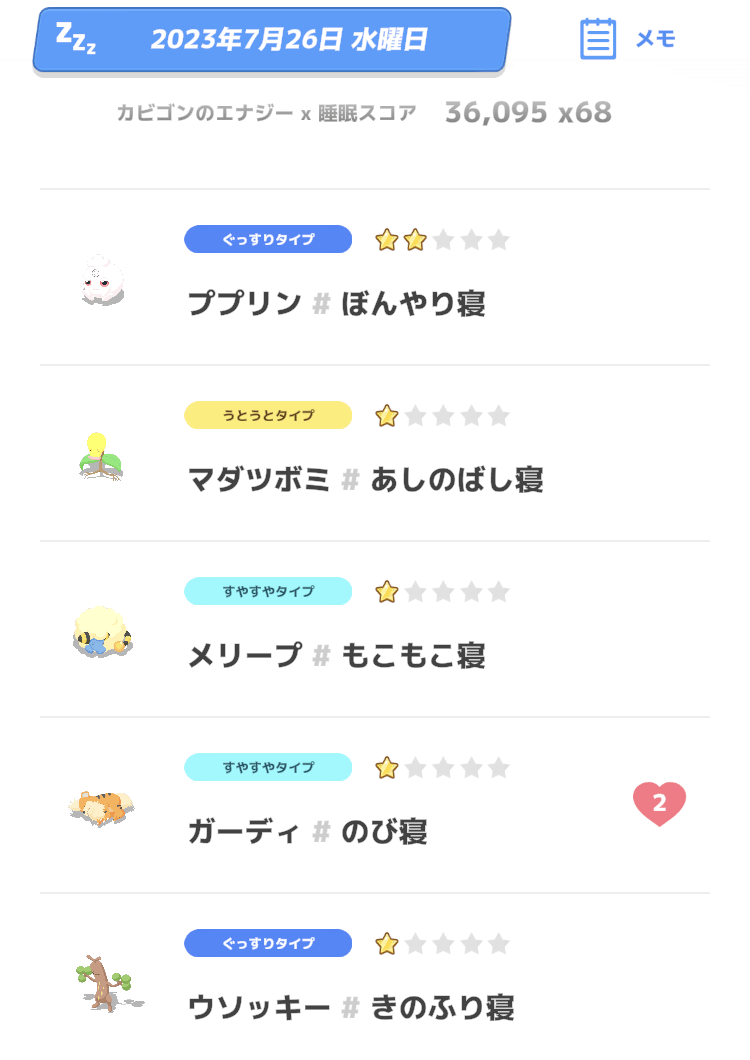This screenshot has height=1060, width=750.
Task: Select the ぐっすりタイプ badge on ププリン
Action: click(267, 239)
